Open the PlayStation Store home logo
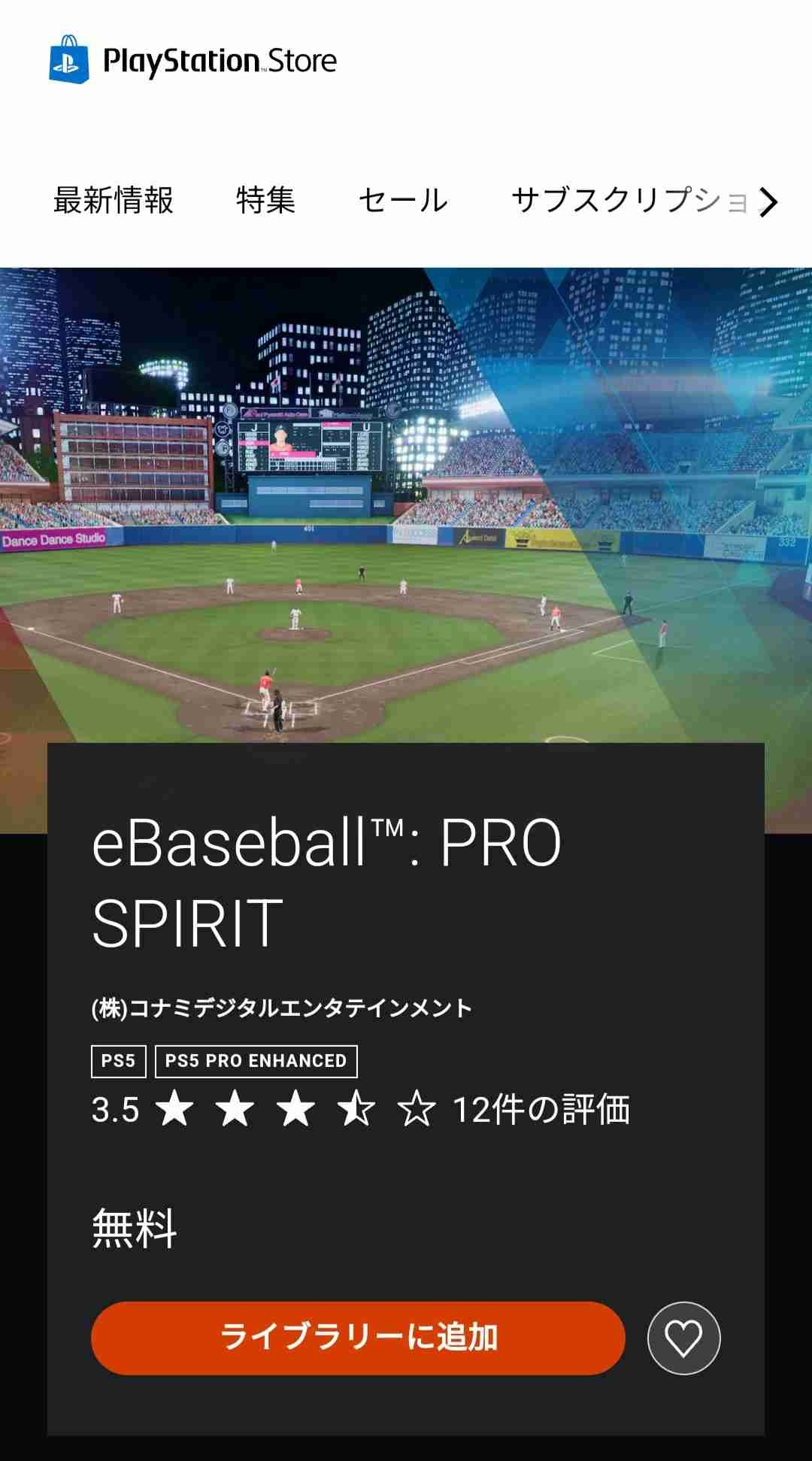Screen dimensions: 812x1461 click(x=193, y=60)
